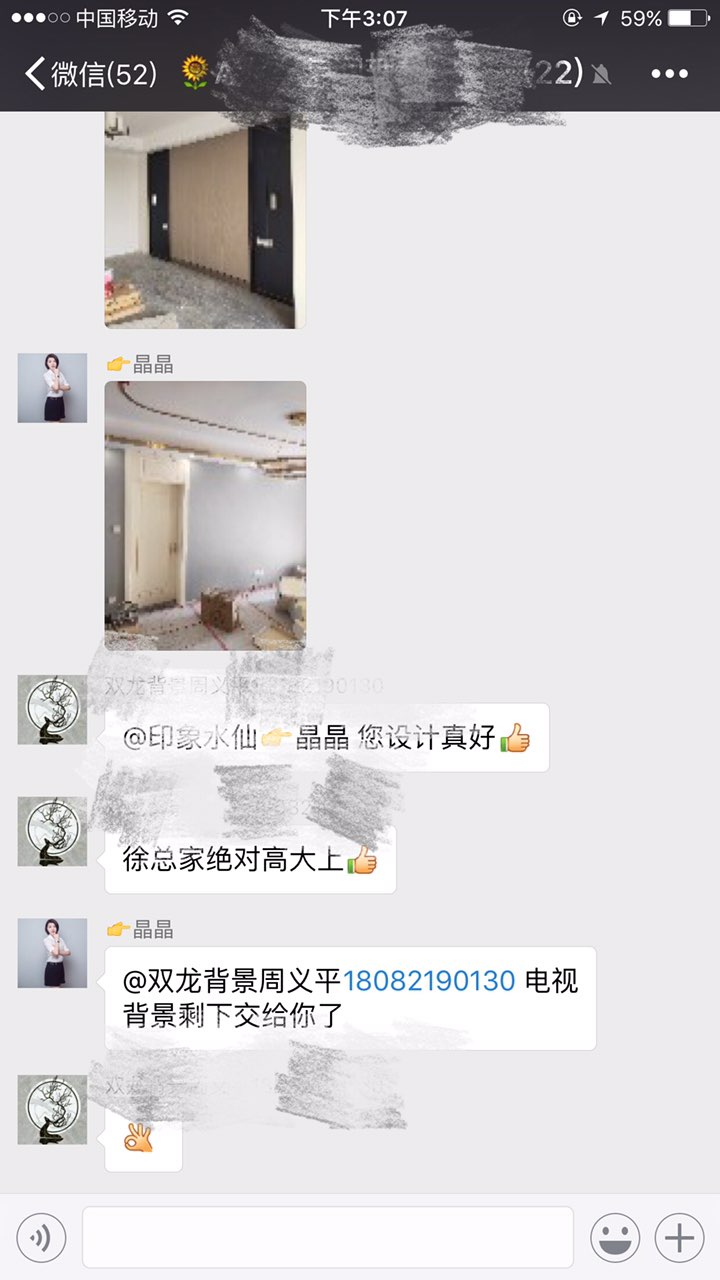Image resolution: width=720 pixels, height=1280 pixels.
Task: Open avatar beside the 徐总家绝对高大上 message
Action: (52, 832)
